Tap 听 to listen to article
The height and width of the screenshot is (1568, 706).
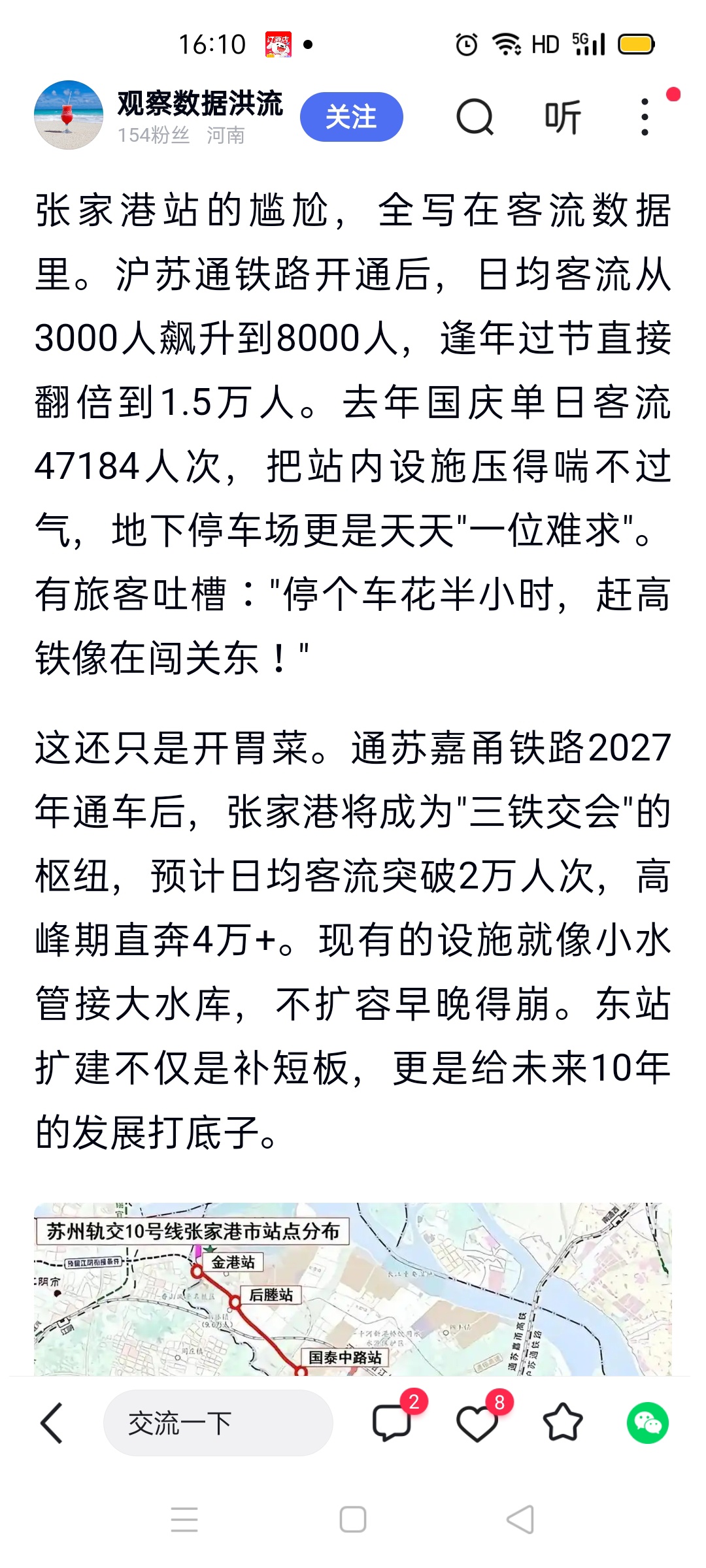[562, 118]
